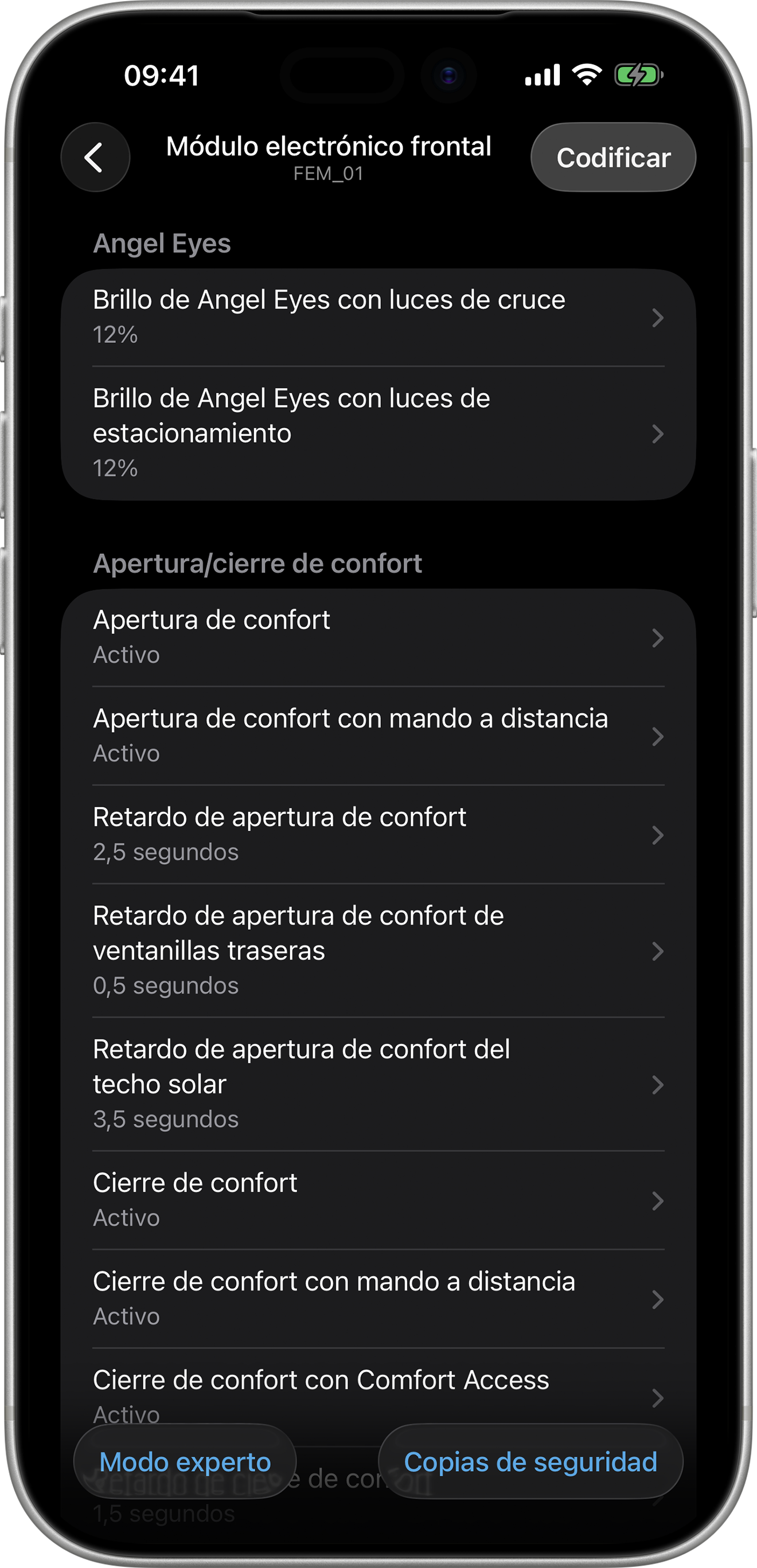Open Cierre de confort con Comfort Access
This screenshot has width=757, height=1568.
click(377, 1388)
